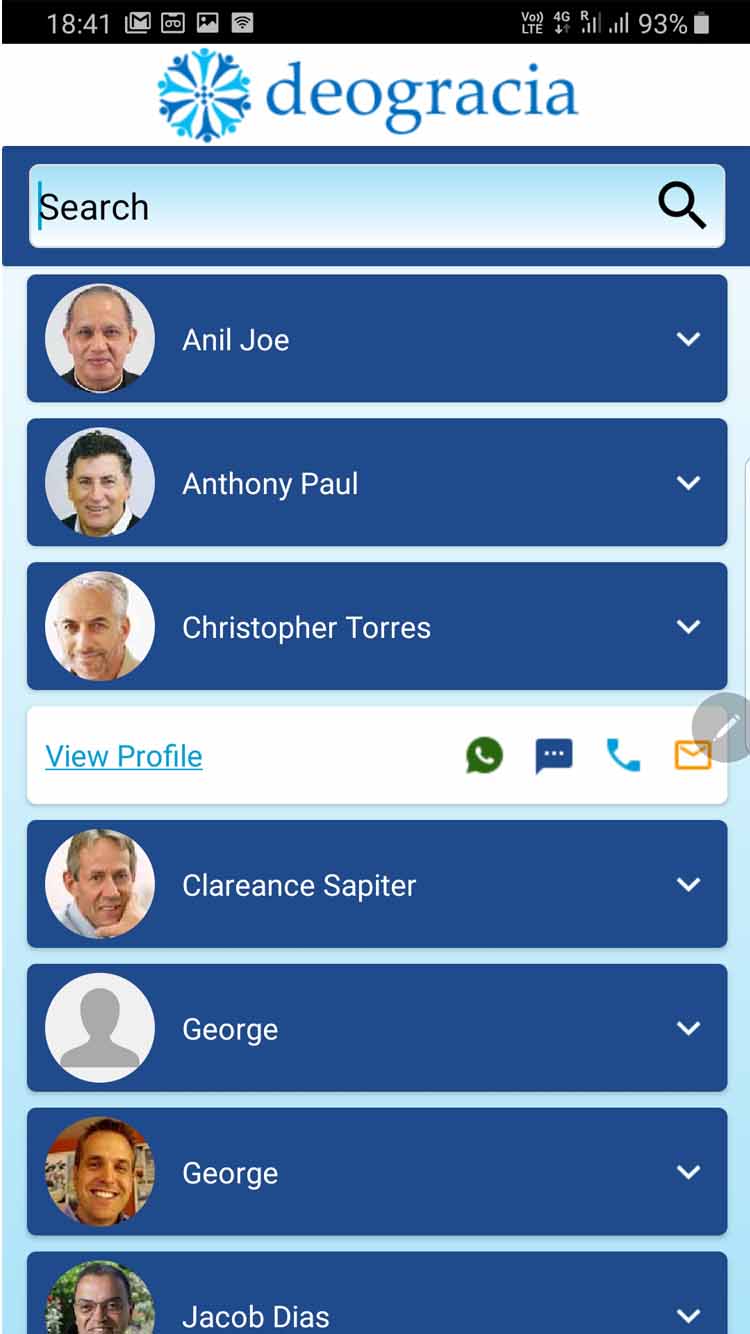The image size is (750, 1334).
Task: Expand the Anthony Paul contact row
Action: pos(376,483)
